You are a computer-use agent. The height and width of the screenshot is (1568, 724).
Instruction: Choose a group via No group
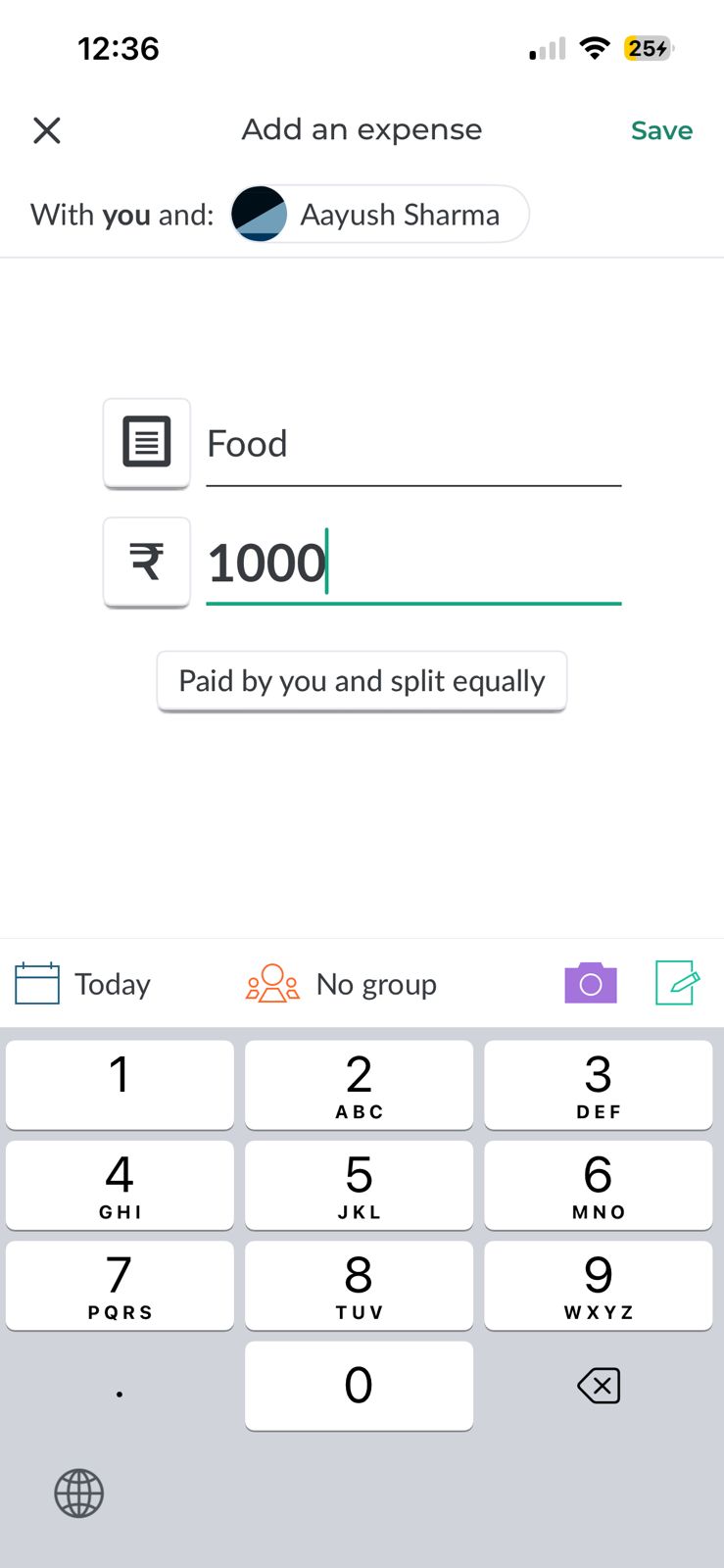342,984
